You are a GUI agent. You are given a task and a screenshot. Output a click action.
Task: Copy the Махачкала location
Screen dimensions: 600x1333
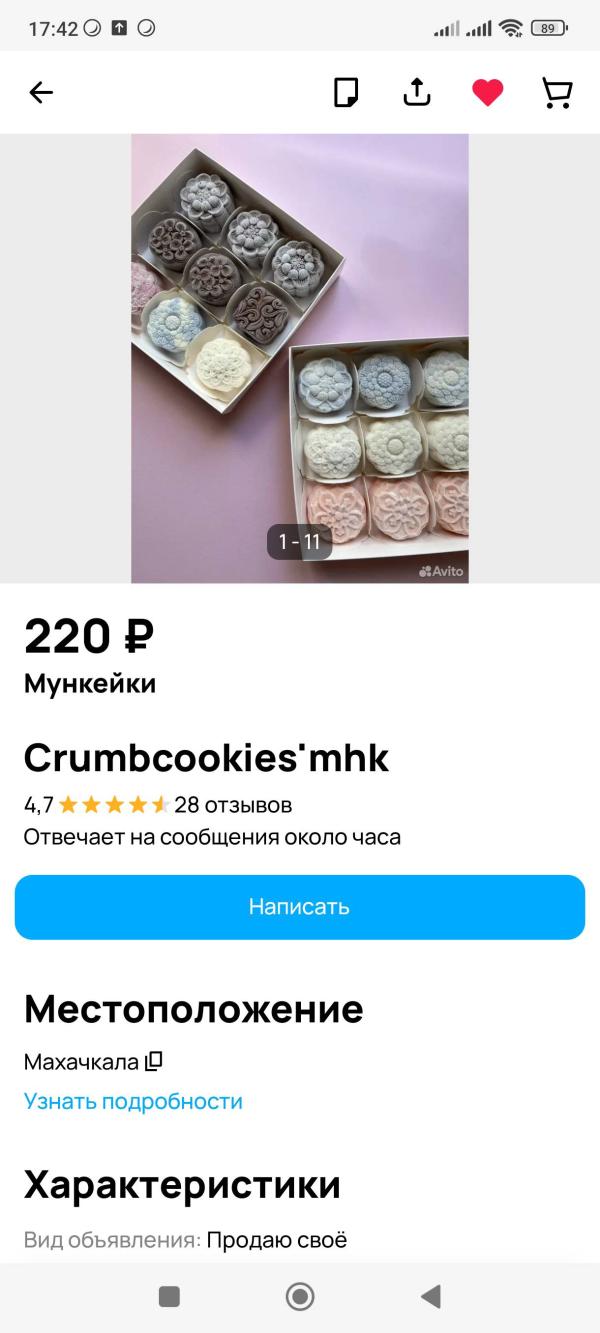(x=153, y=1061)
